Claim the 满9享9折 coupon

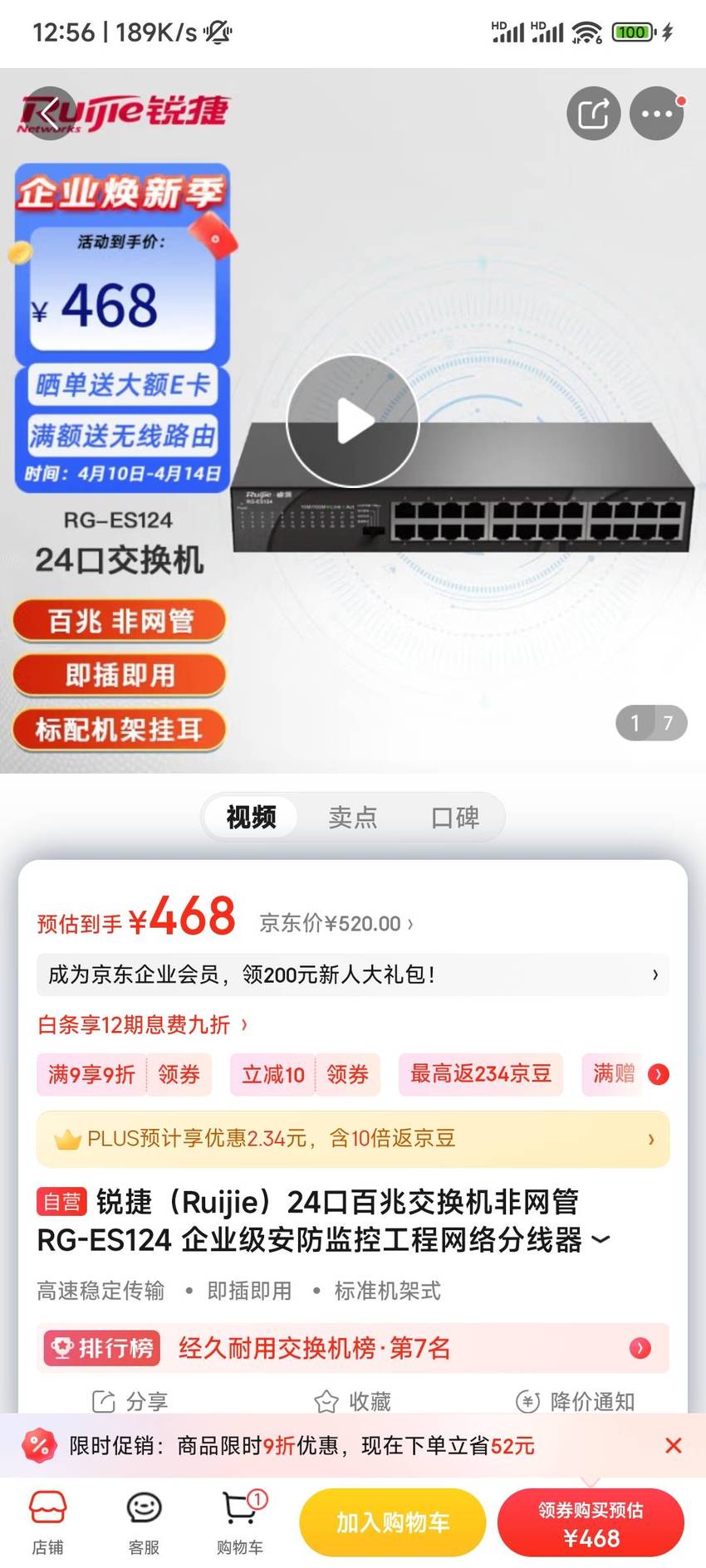(124, 1074)
